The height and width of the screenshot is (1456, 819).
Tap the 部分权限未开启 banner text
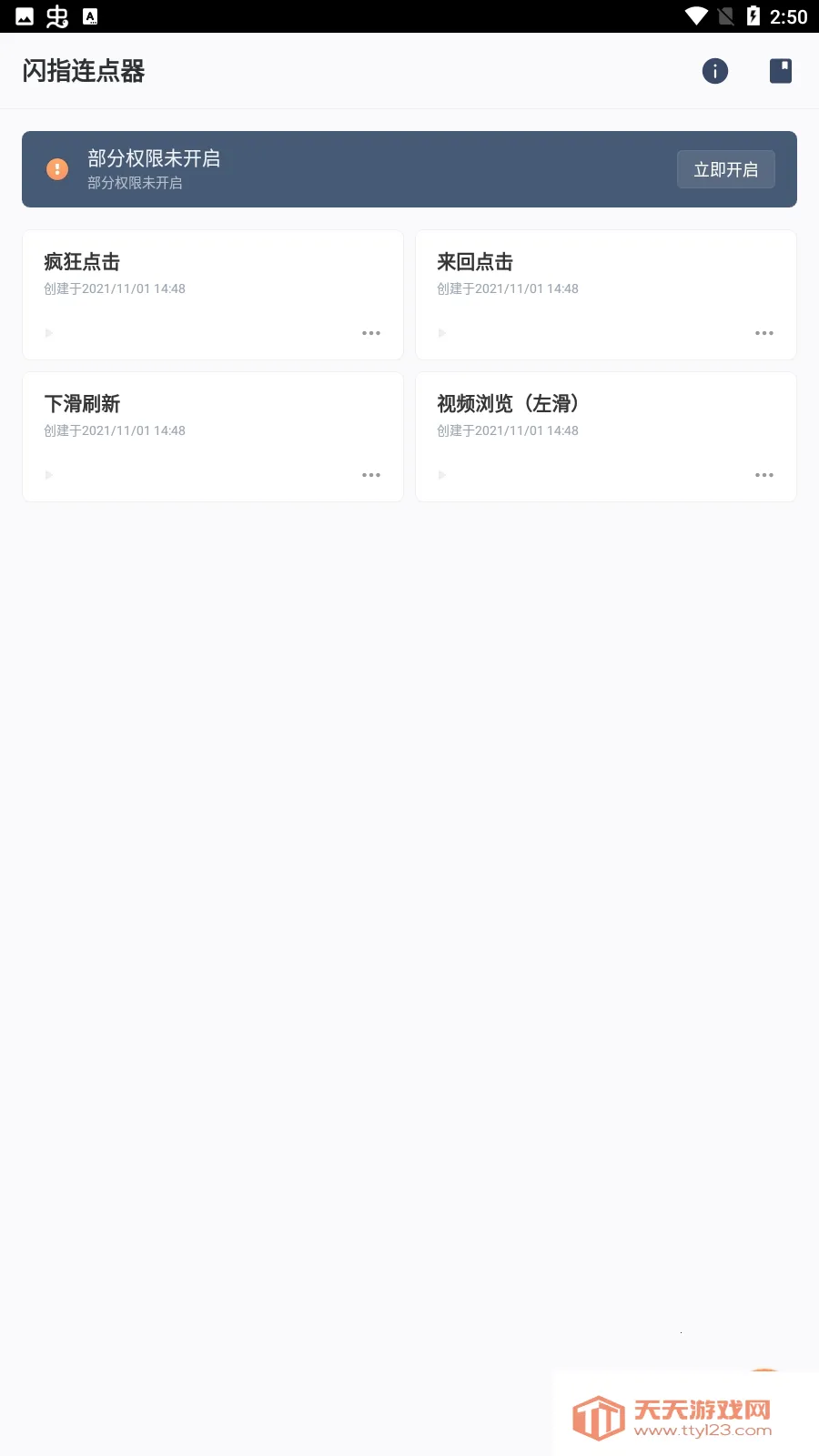point(156,158)
